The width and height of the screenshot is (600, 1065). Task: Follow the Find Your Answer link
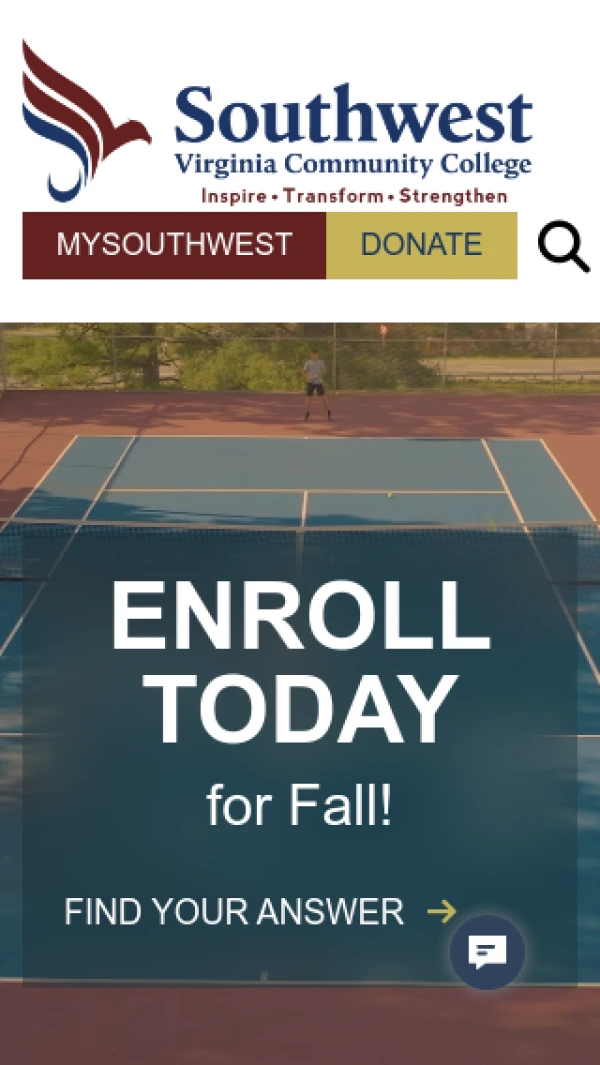point(259,912)
